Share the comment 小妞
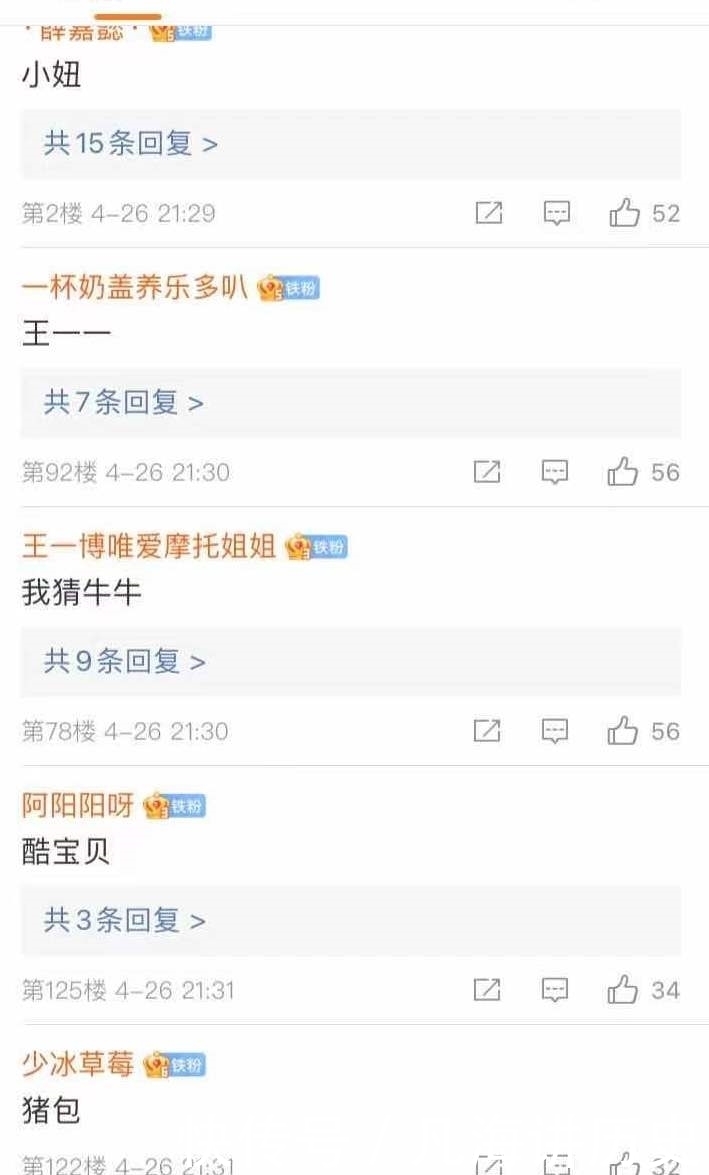The height and width of the screenshot is (1175, 709). tap(488, 213)
